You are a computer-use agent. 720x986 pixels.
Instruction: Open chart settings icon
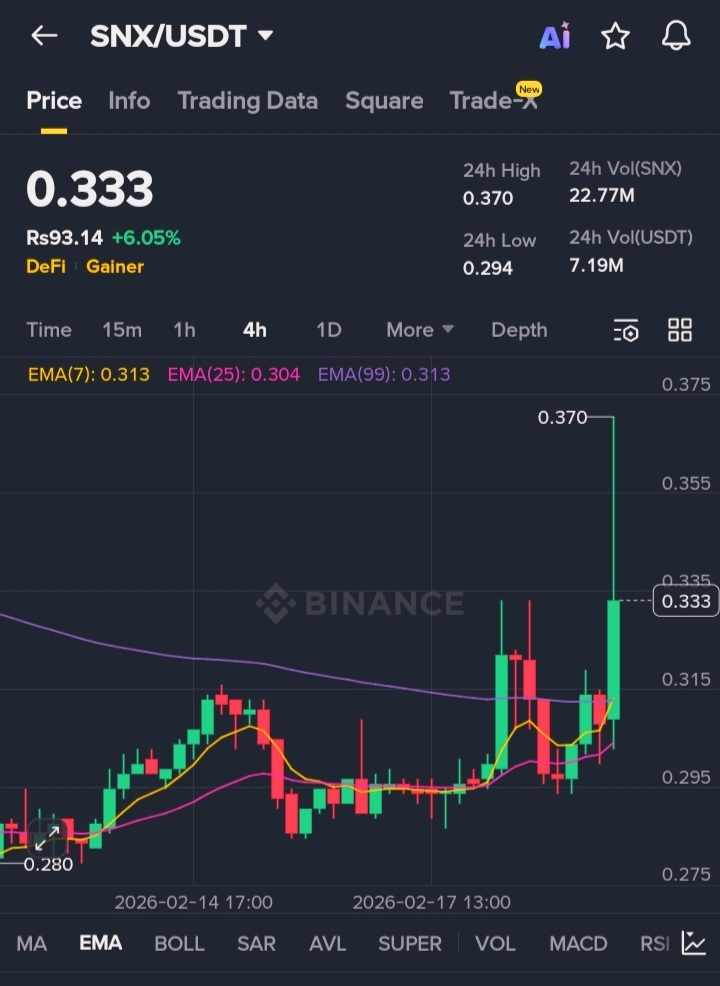[x=626, y=331]
